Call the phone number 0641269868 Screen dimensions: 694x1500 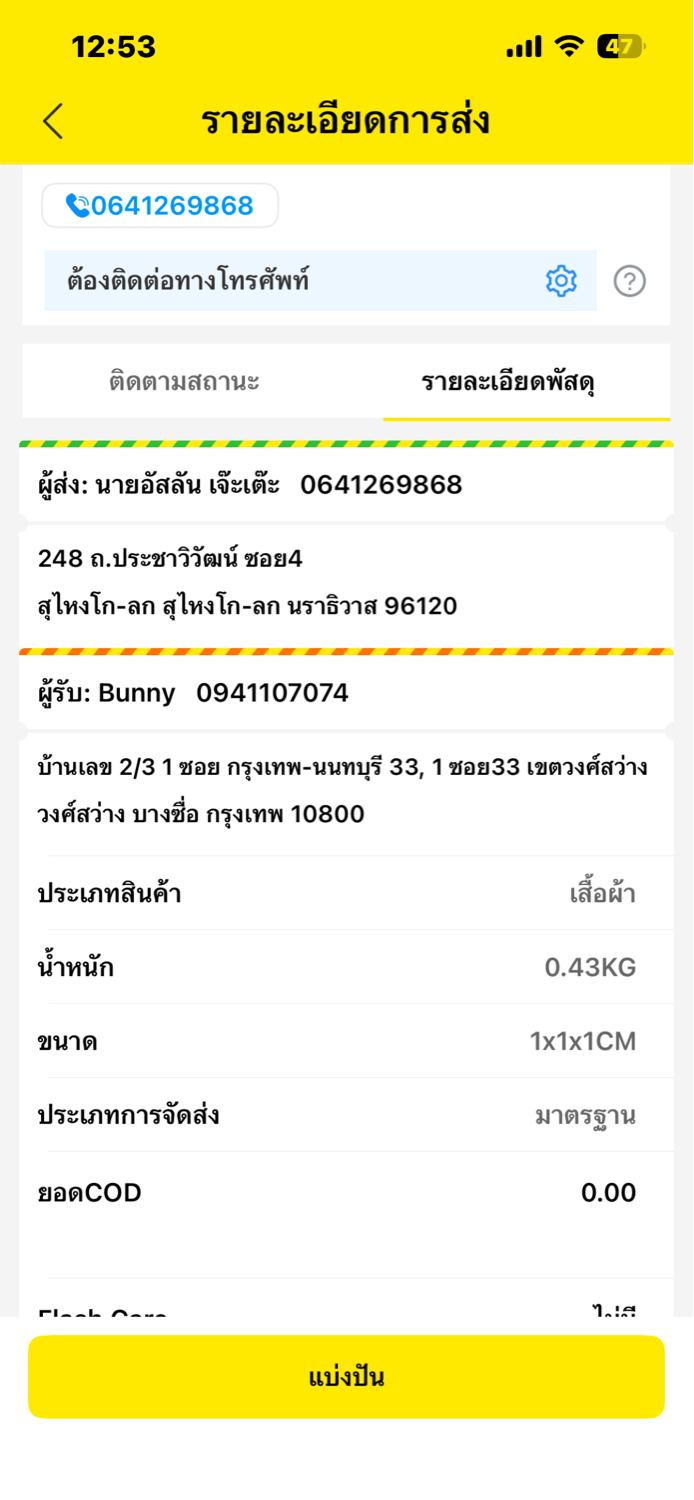pyautogui.click(x=160, y=206)
